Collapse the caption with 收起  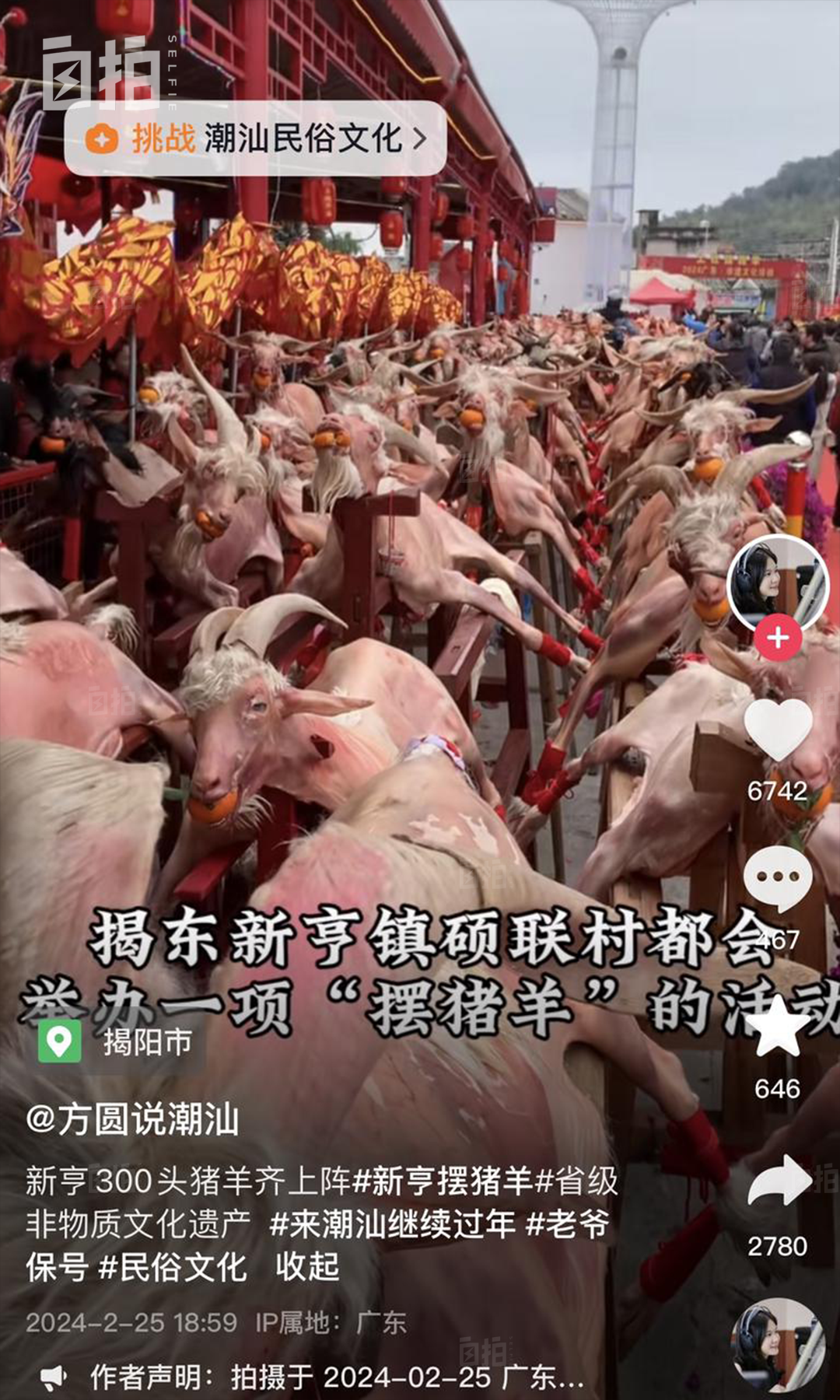tap(307, 1267)
